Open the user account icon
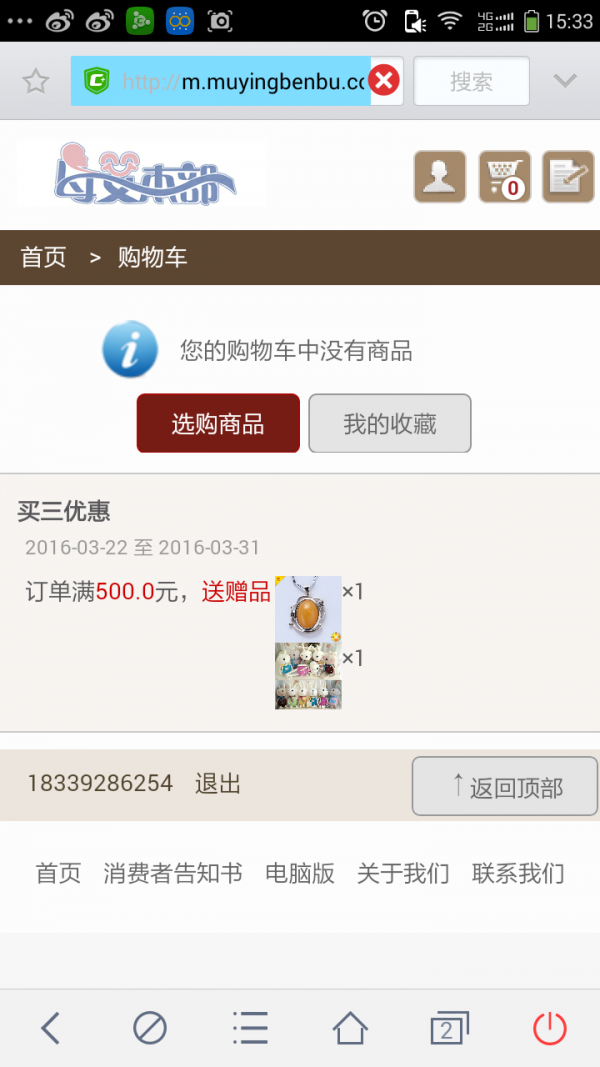The image size is (600, 1067). 440,177
